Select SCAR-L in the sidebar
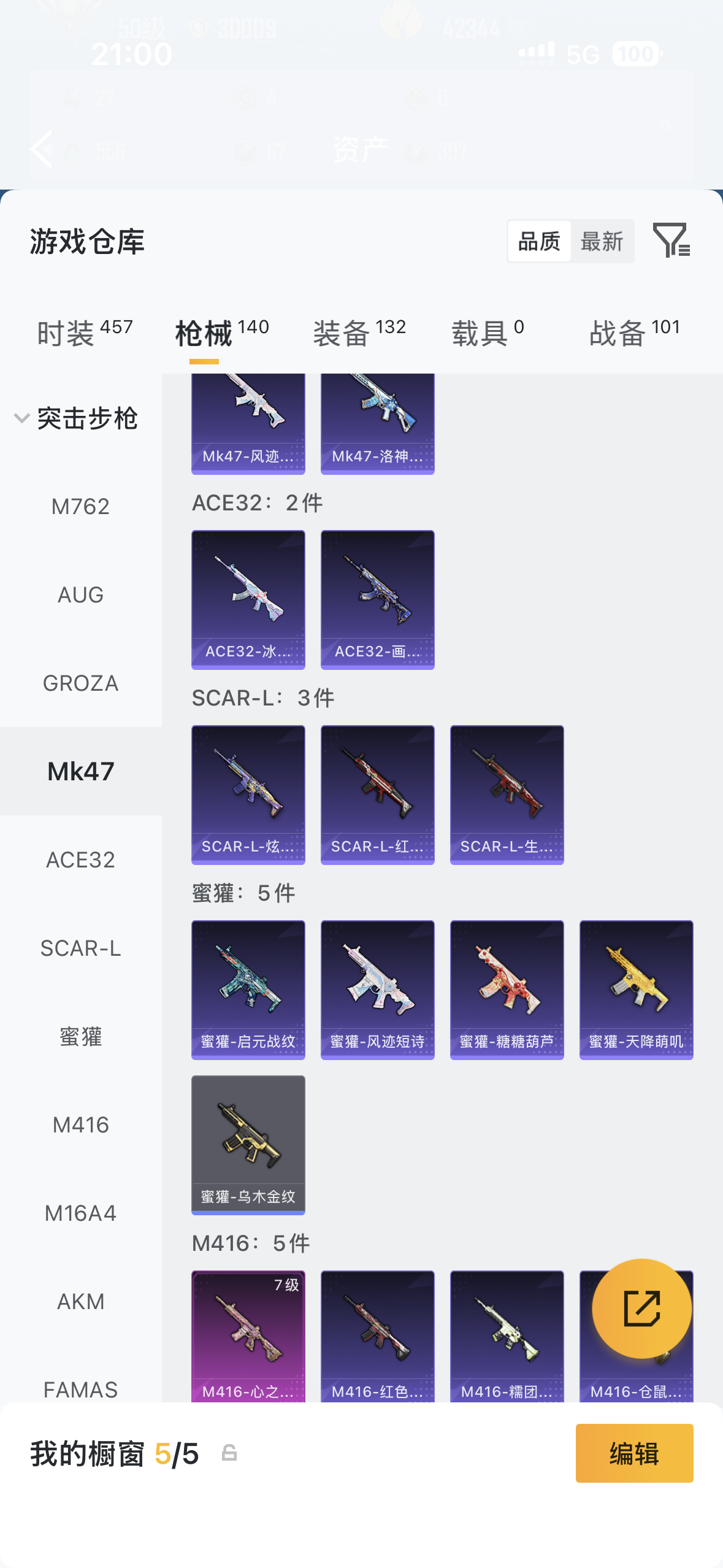 point(81,948)
